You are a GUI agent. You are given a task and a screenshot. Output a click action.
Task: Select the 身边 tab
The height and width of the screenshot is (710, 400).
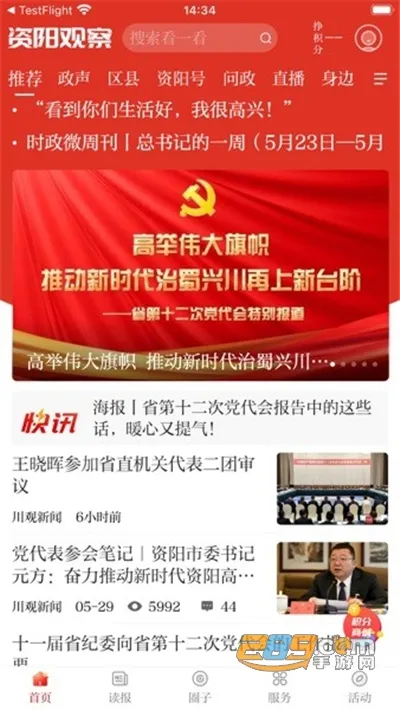(x=338, y=79)
